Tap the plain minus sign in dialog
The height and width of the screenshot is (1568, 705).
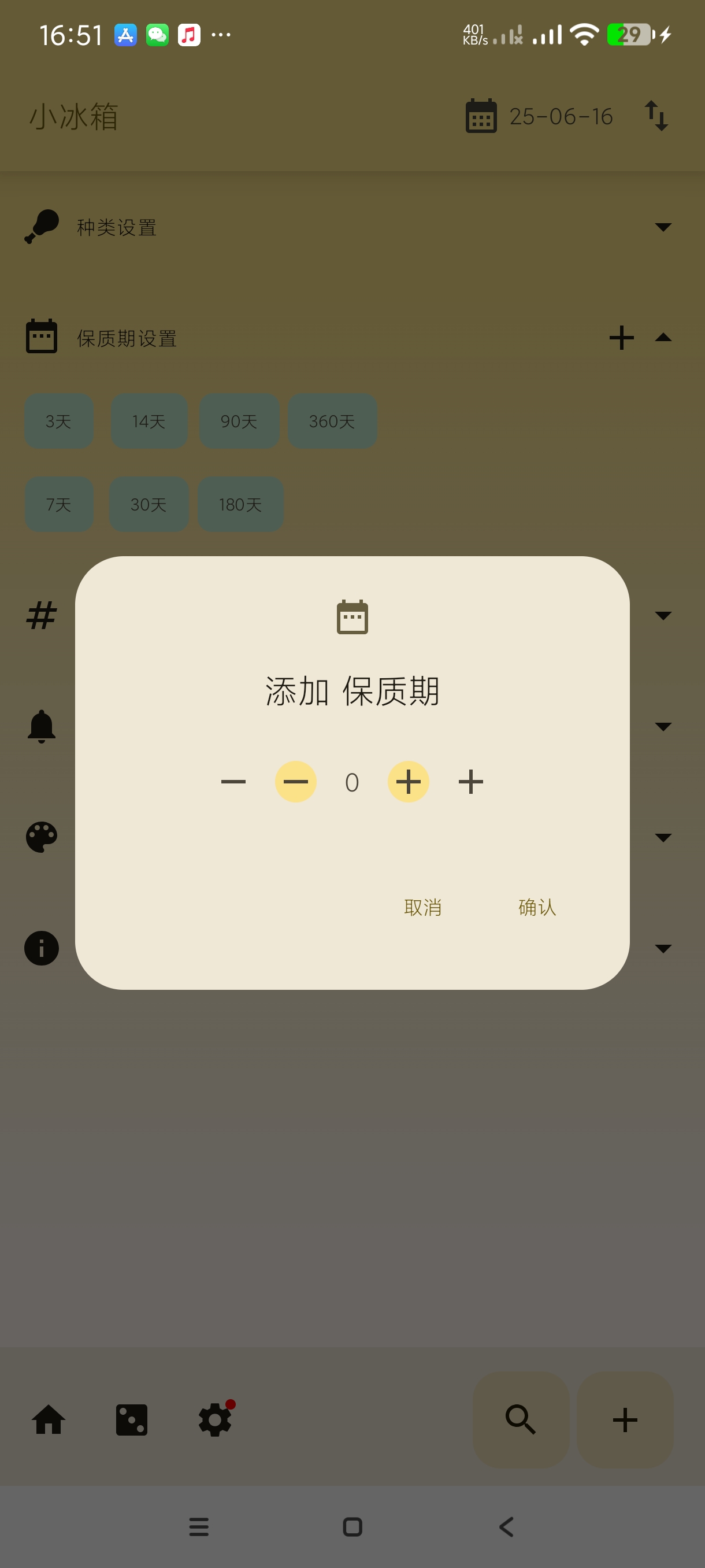pos(233,782)
